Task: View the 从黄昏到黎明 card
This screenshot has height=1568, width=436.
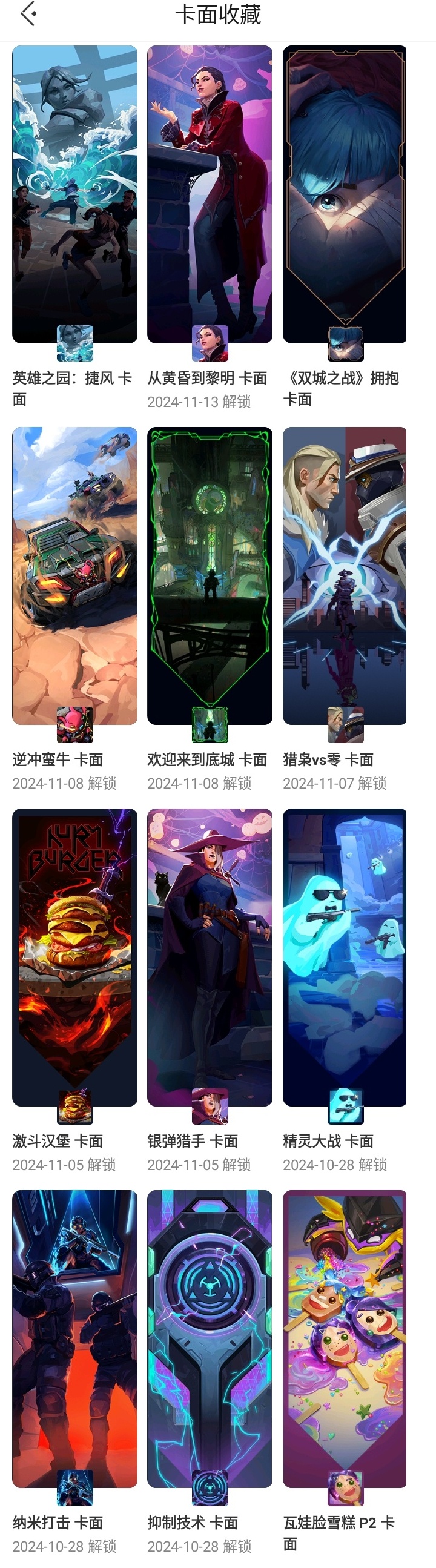Action: coord(210,195)
